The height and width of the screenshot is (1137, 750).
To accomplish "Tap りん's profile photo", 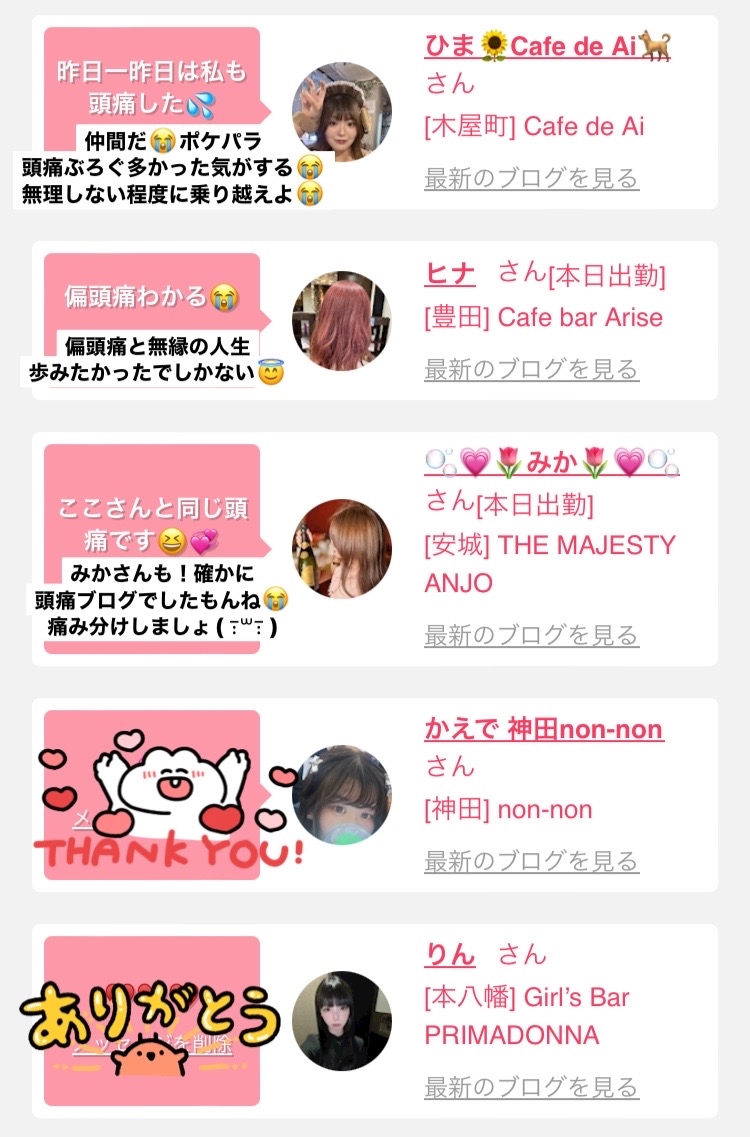I will pos(342,1021).
